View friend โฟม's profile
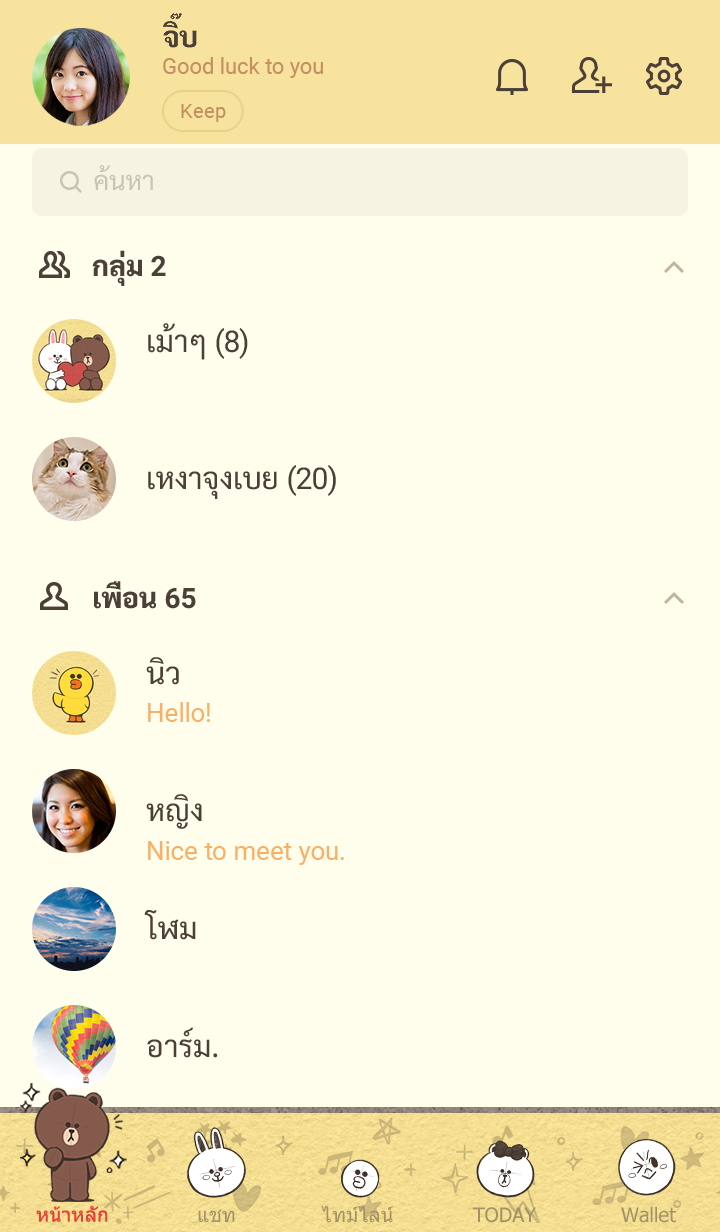The width and height of the screenshot is (720, 1232). pos(172,929)
